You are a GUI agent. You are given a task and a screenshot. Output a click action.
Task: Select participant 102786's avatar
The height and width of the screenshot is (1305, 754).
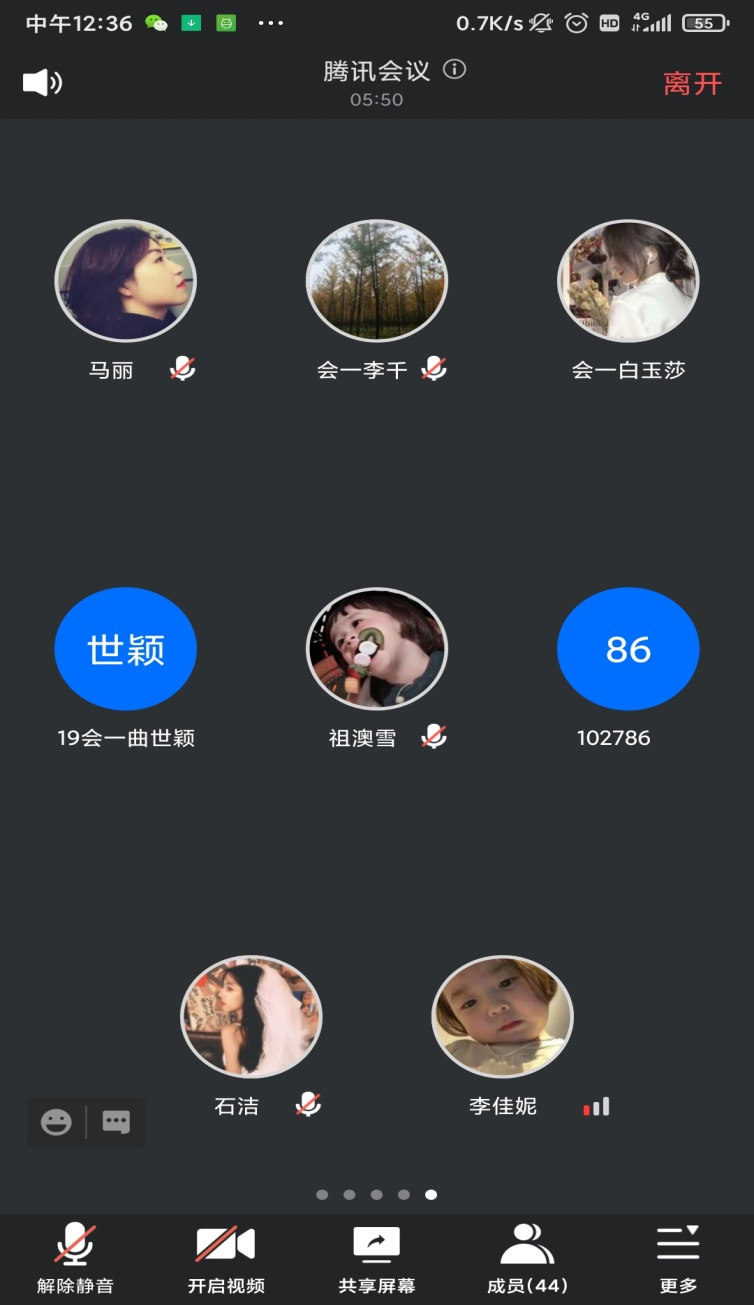point(628,649)
